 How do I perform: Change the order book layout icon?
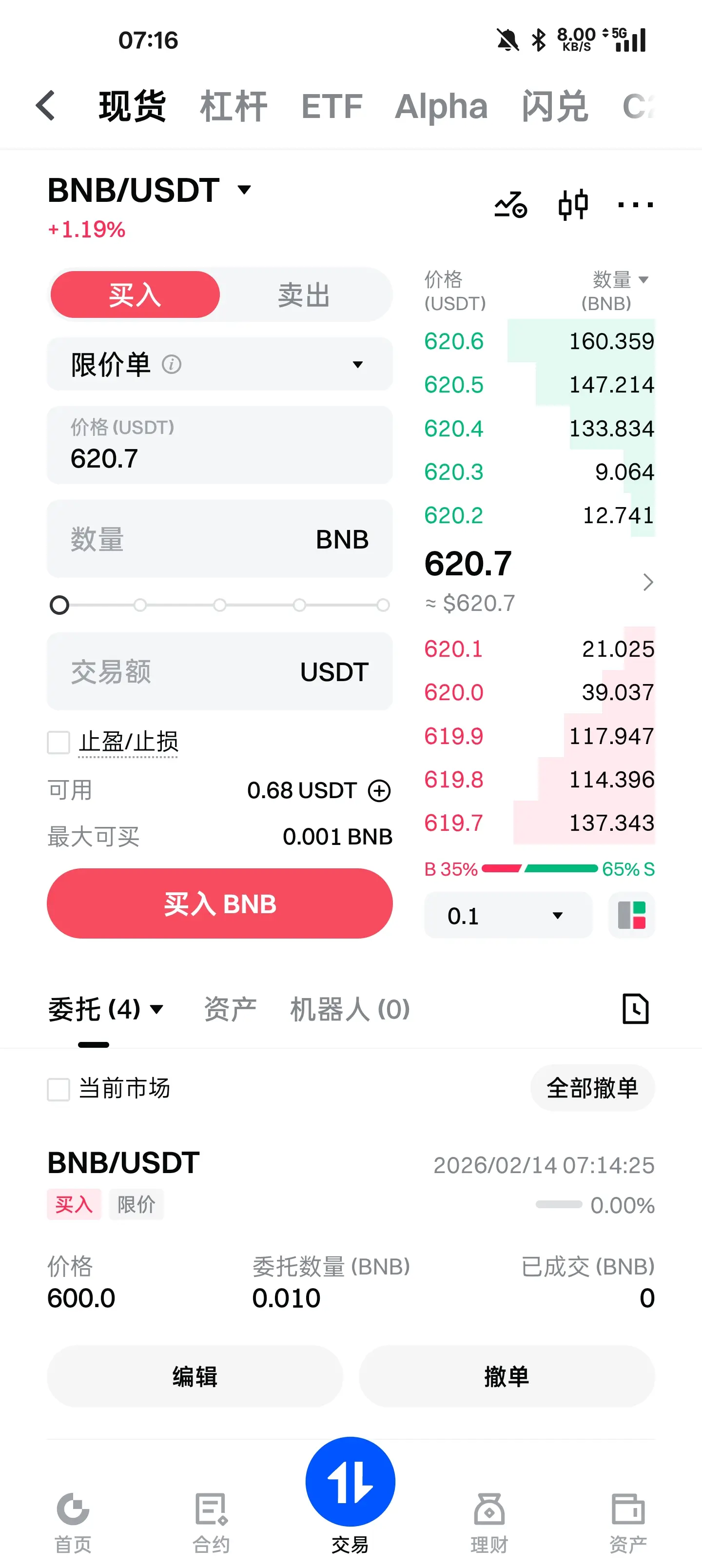point(631,915)
